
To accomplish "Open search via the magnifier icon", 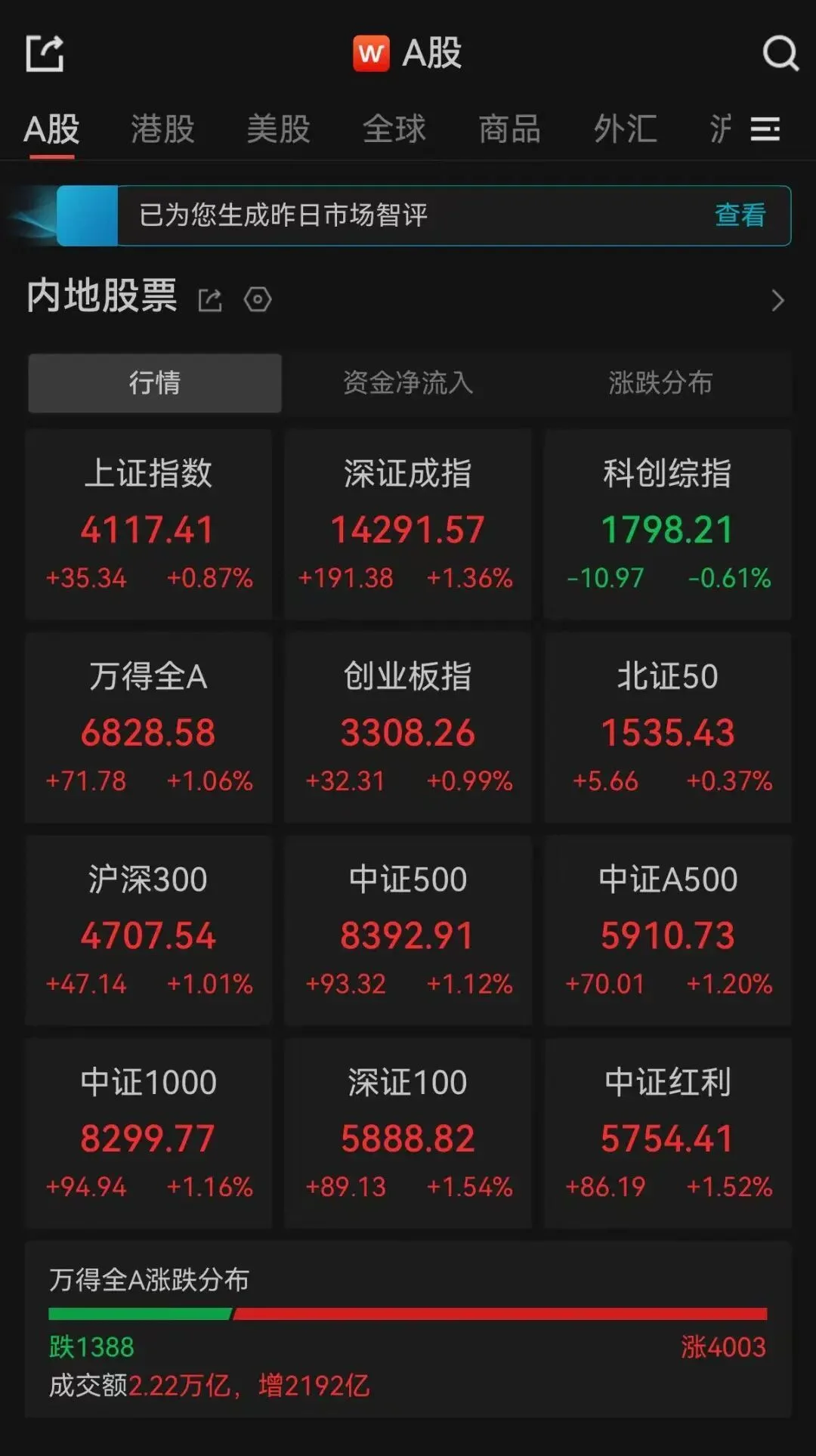I will pos(778,51).
